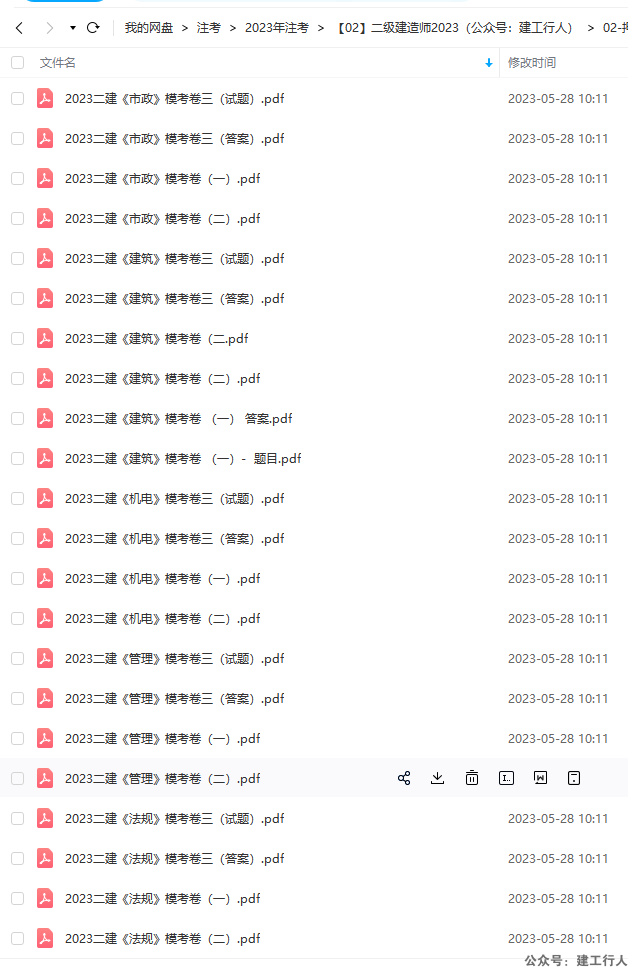Viewport: 628px width, 967px height.
Task: Select 2023二建《法规》模考卷（二）.pdf checkbox
Action: [x=17, y=938]
